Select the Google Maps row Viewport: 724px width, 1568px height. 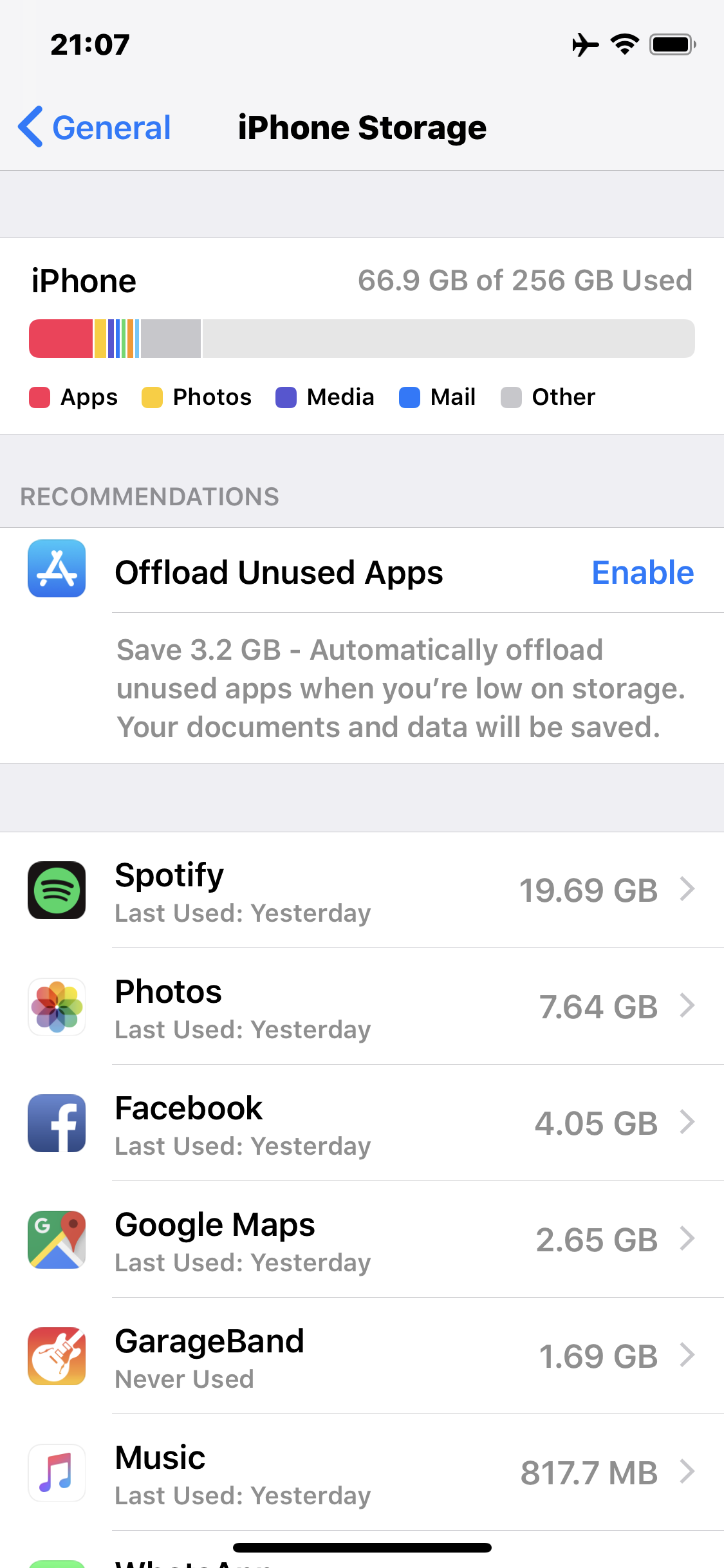[x=386, y=1240]
